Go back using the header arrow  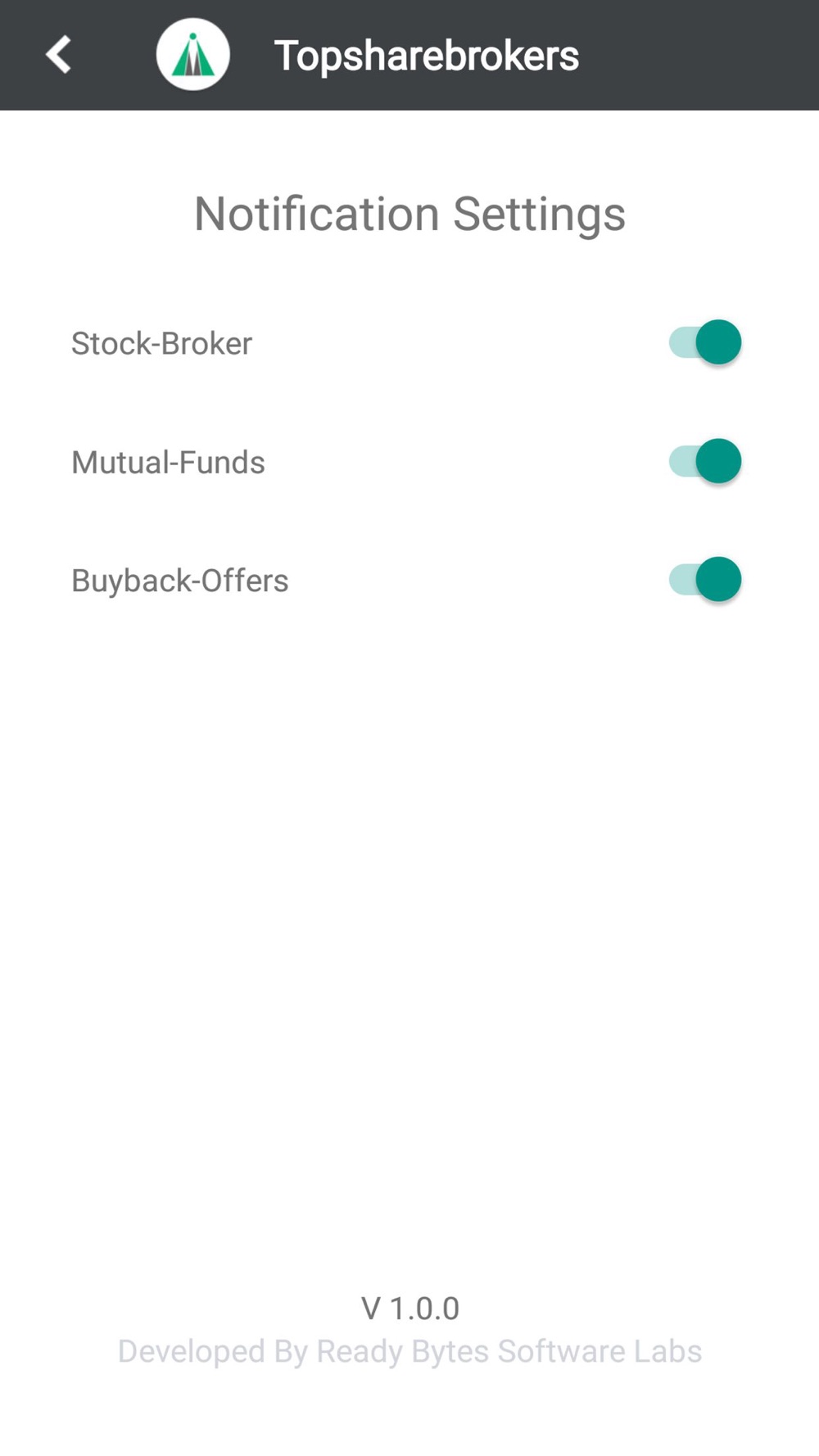[59, 55]
